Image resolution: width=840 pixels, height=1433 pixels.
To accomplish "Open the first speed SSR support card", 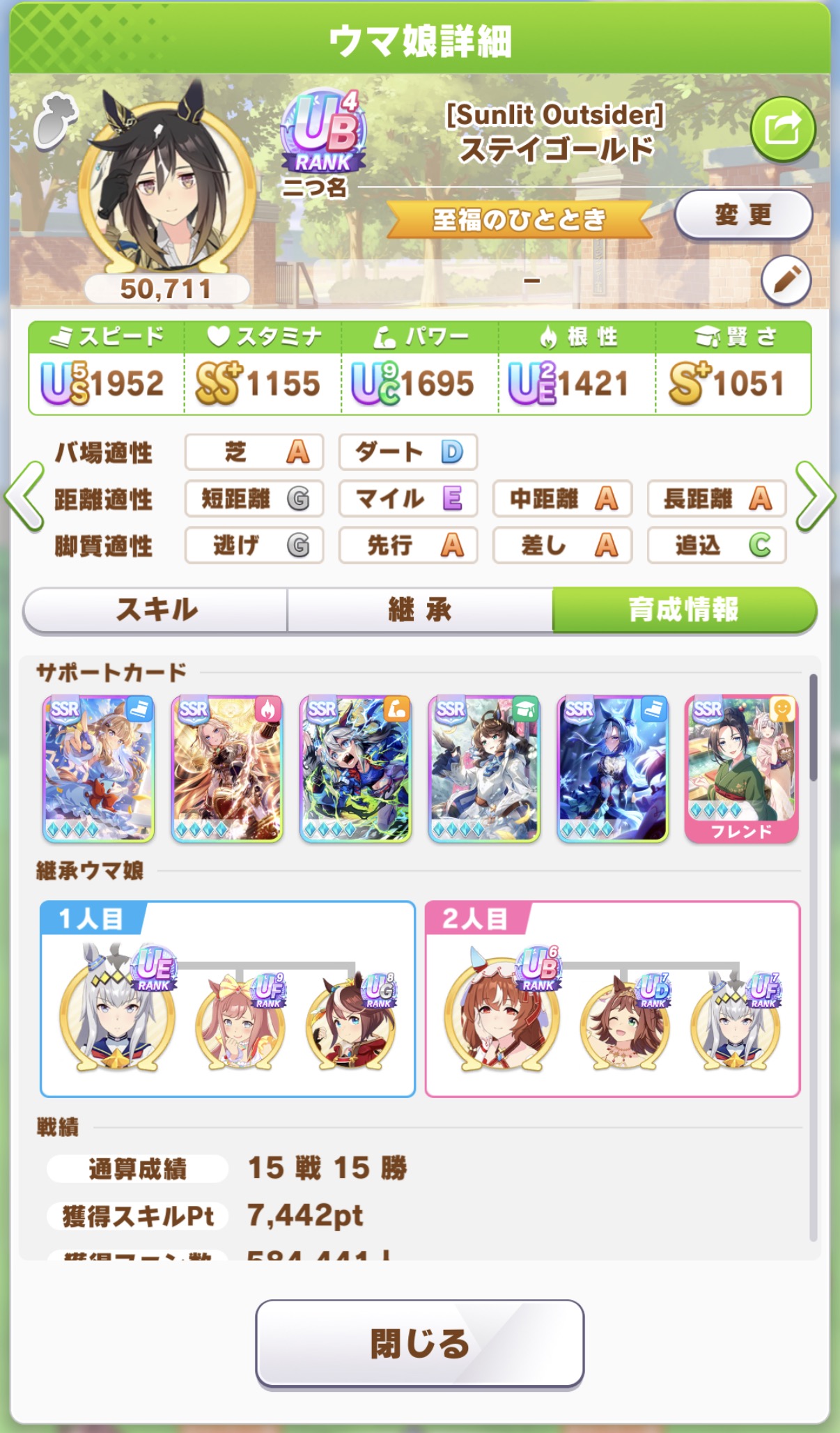I will click(x=98, y=768).
